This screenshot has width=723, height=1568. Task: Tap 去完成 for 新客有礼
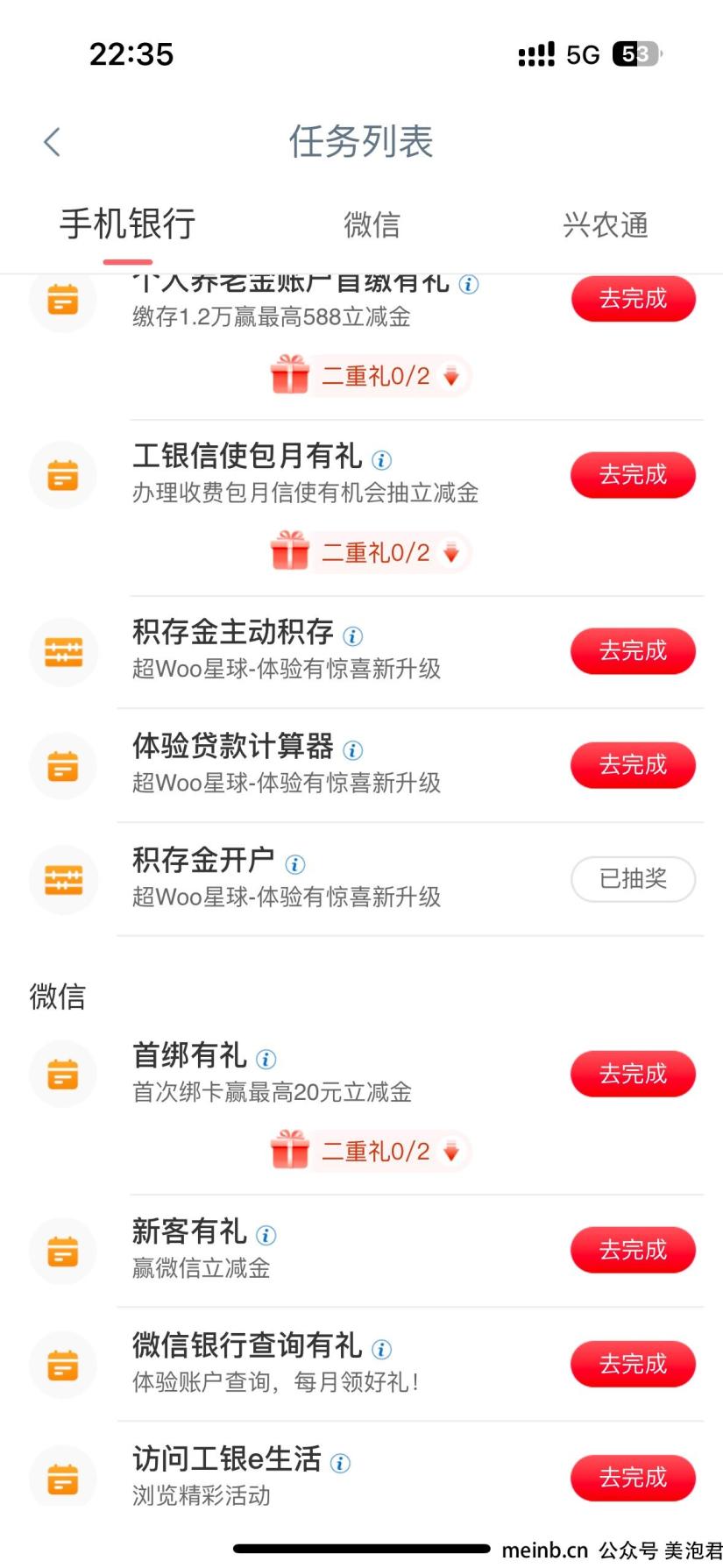click(633, 1251)
